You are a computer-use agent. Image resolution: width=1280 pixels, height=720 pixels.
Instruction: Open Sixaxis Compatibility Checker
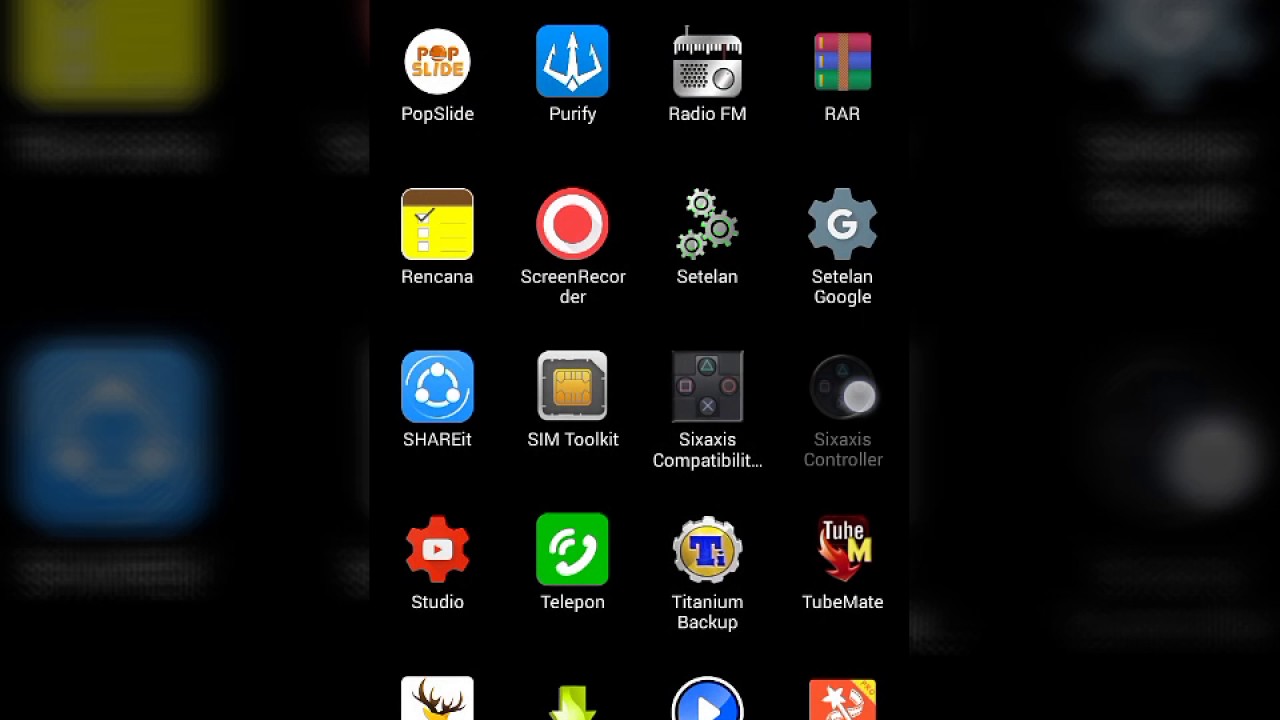coord(707,387)
